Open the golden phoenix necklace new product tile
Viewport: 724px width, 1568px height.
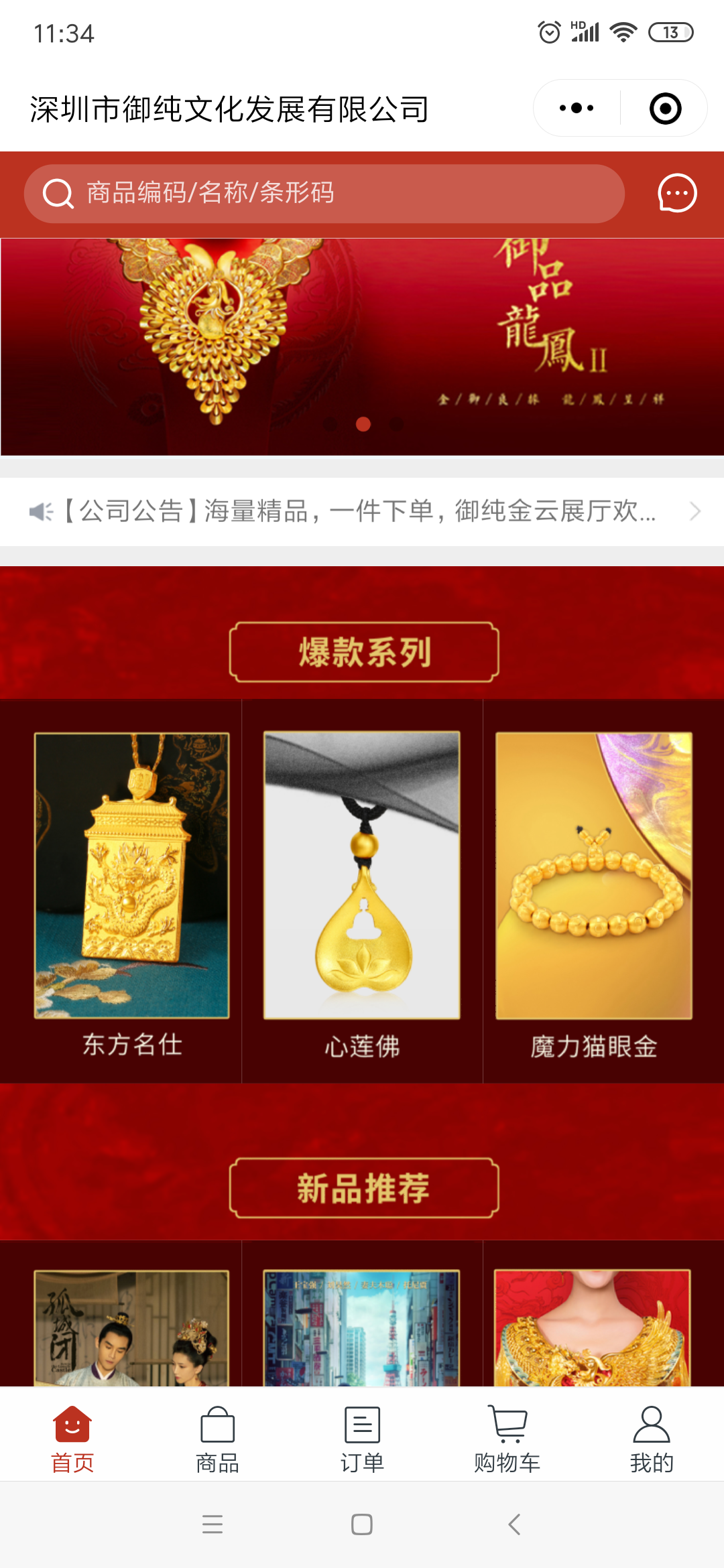[593, 1327]
